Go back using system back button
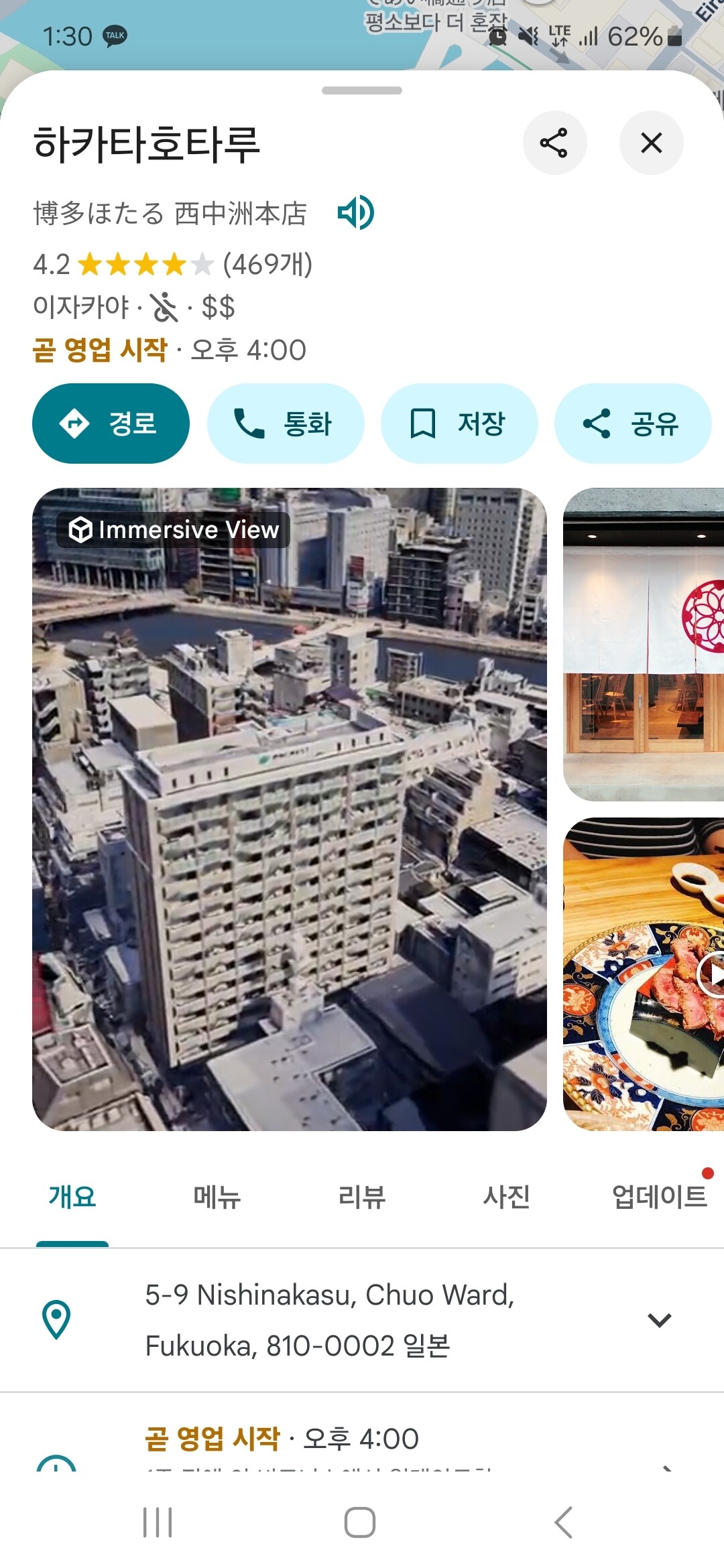 pos(564,1522)
